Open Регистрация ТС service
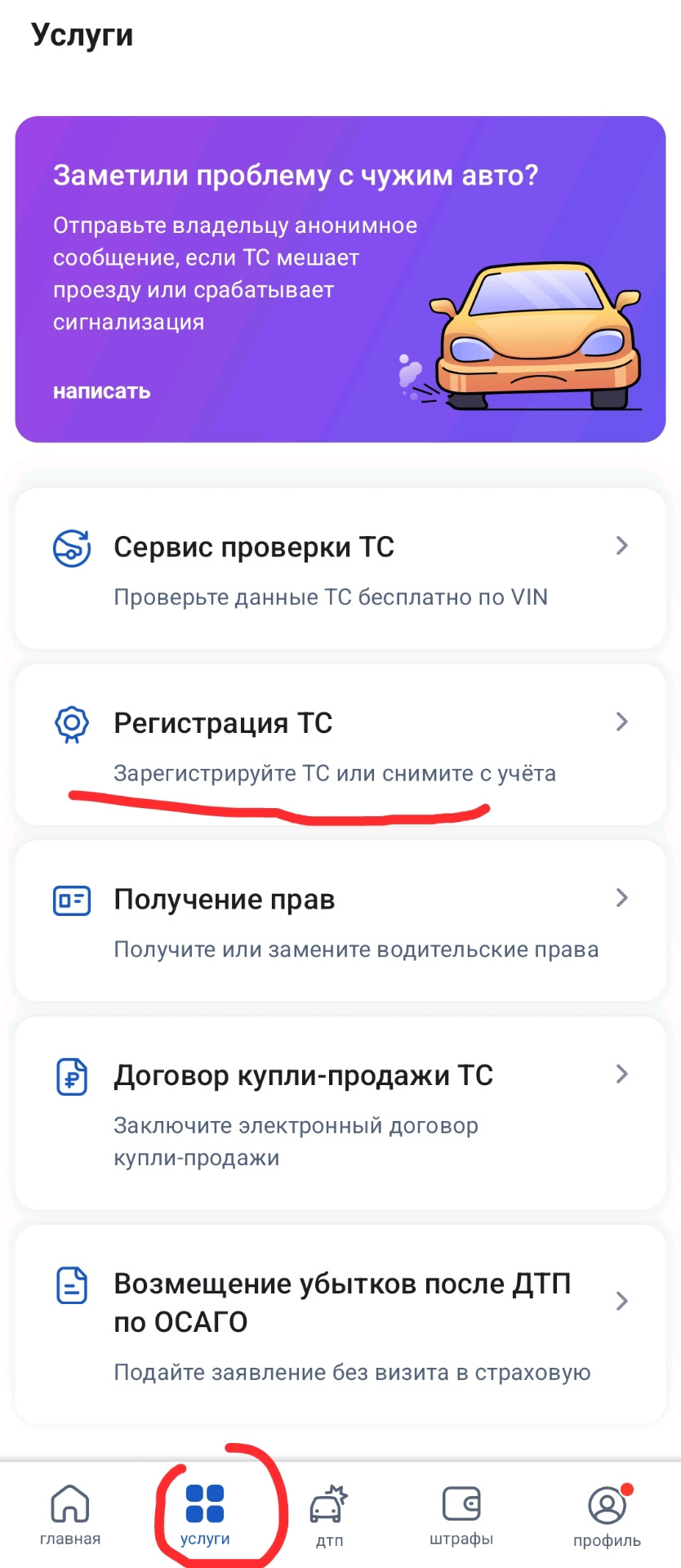Screen dimensions: 681x1568 point(340,744)
